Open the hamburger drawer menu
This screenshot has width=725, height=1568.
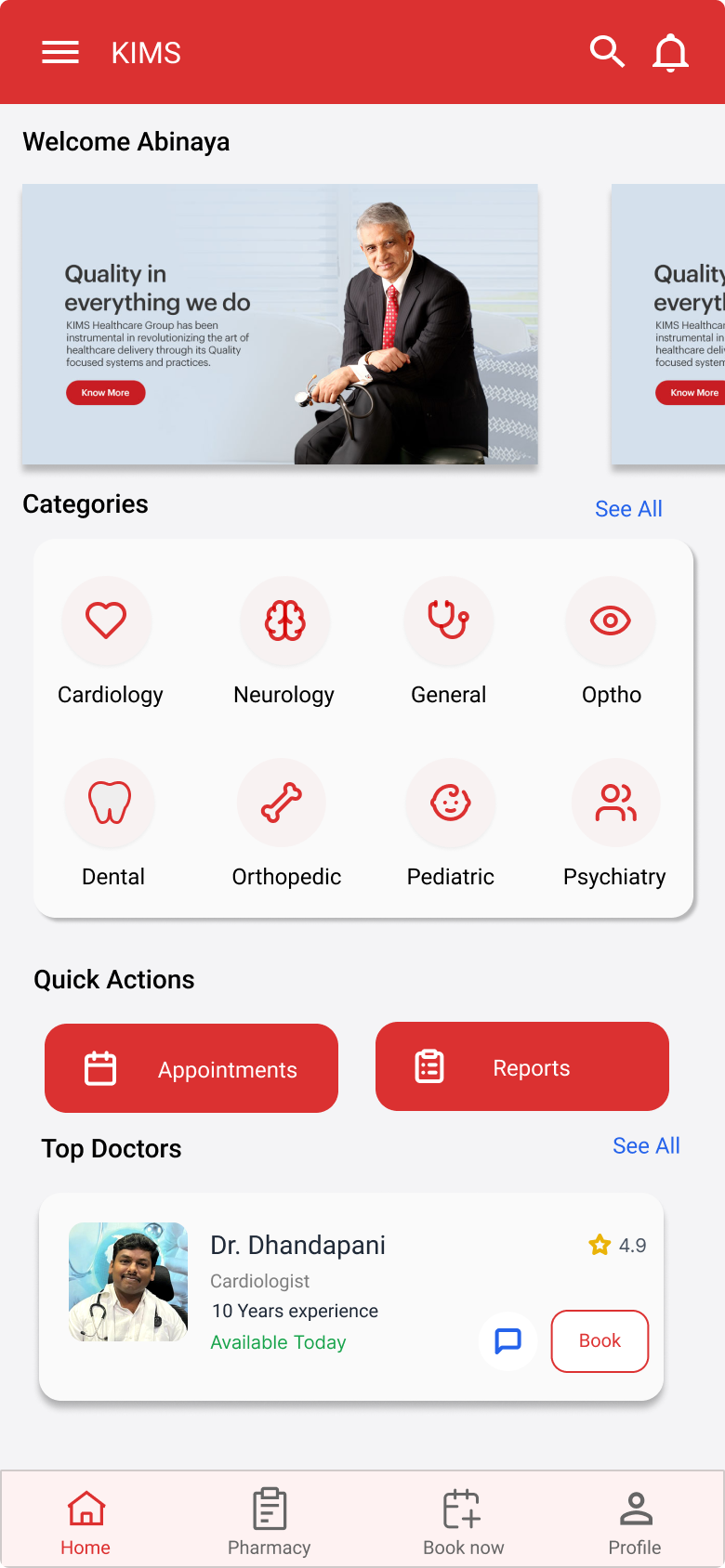60,53
